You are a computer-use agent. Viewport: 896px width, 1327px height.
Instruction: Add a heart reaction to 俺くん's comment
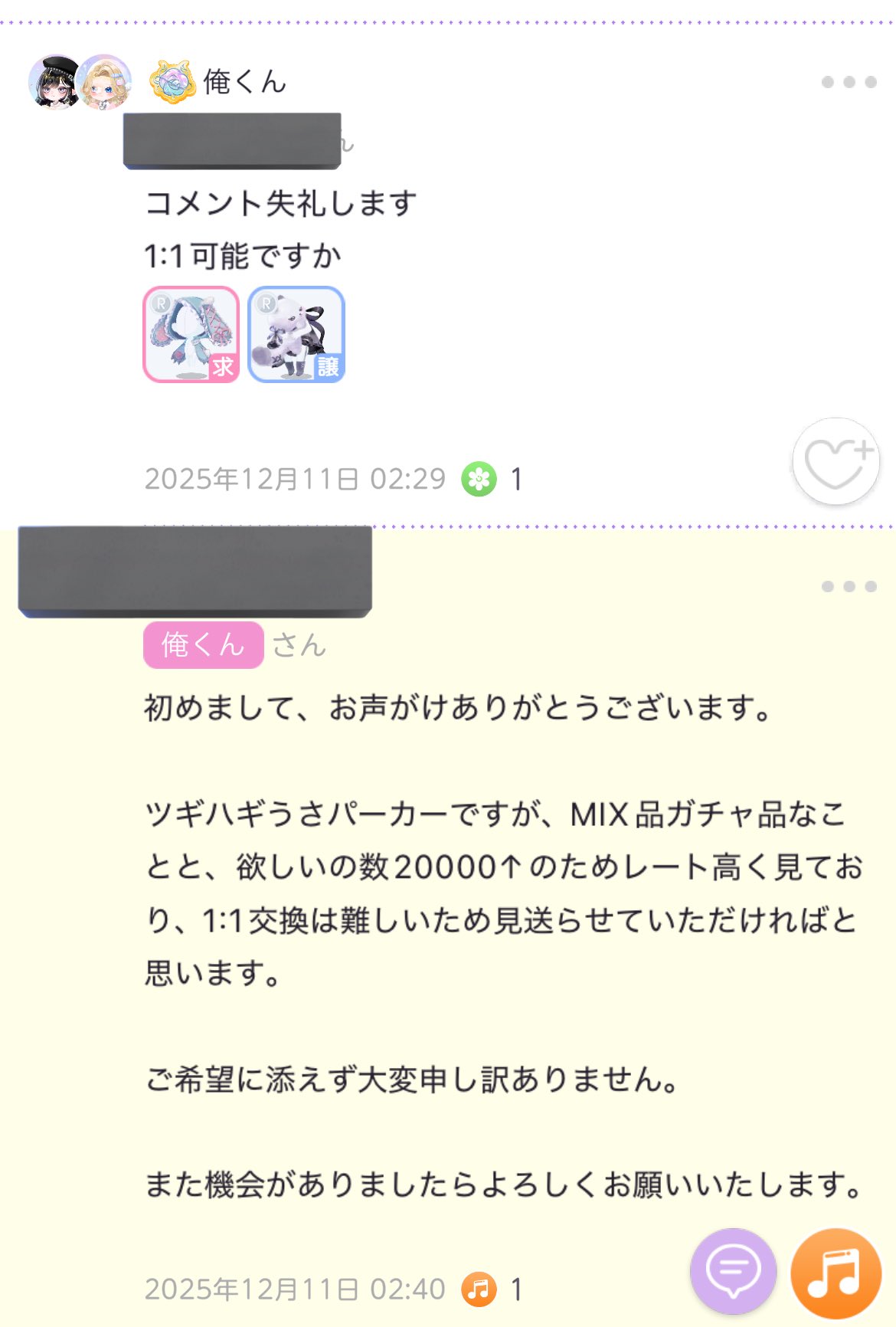(836, 462)
